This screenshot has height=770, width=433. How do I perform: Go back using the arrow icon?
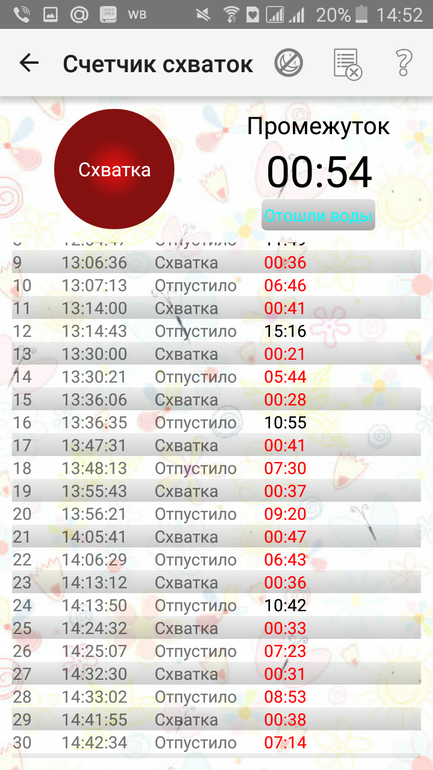[29, 63]
